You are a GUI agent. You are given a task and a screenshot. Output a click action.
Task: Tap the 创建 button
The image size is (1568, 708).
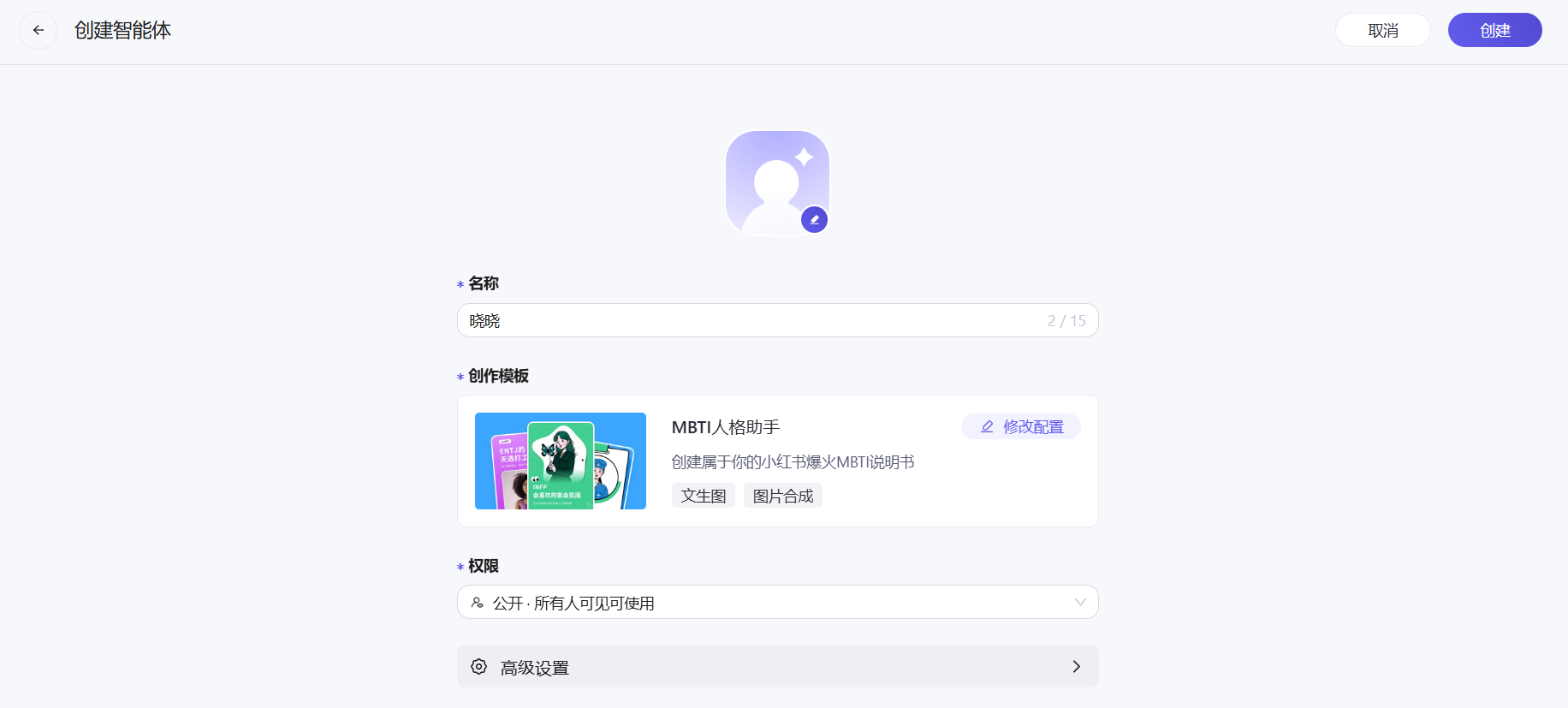(x=1494, y=31)
